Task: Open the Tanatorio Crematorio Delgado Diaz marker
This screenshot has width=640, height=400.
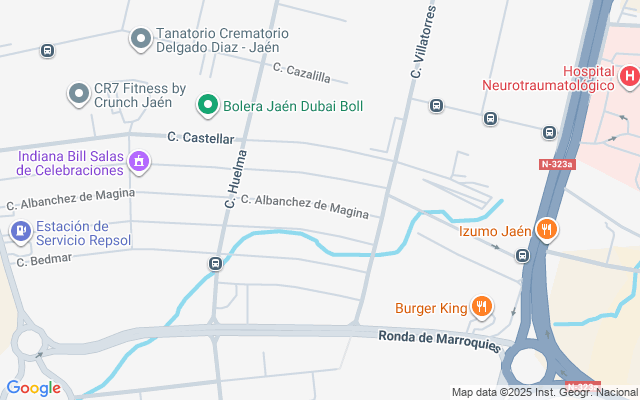Action: coord(141,39)
